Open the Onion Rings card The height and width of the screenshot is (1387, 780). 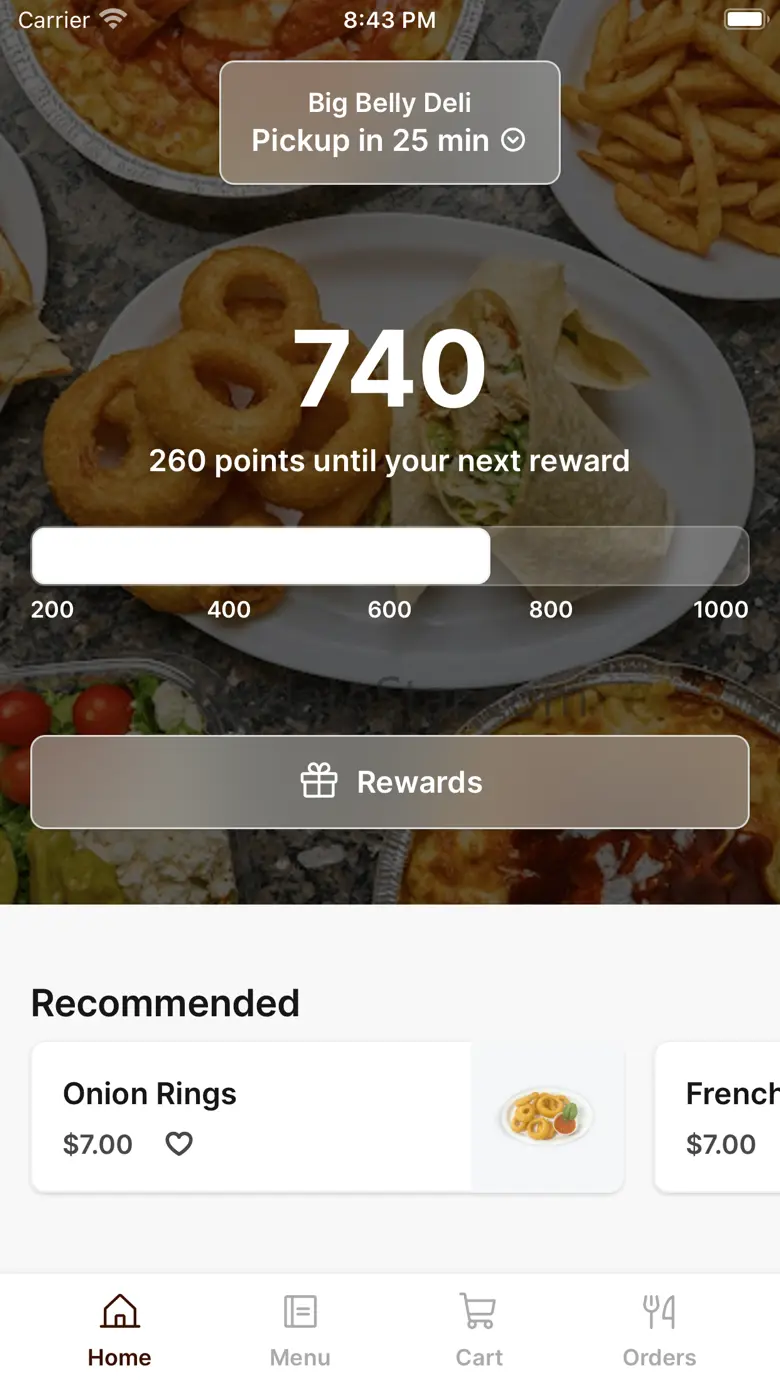328,1117
